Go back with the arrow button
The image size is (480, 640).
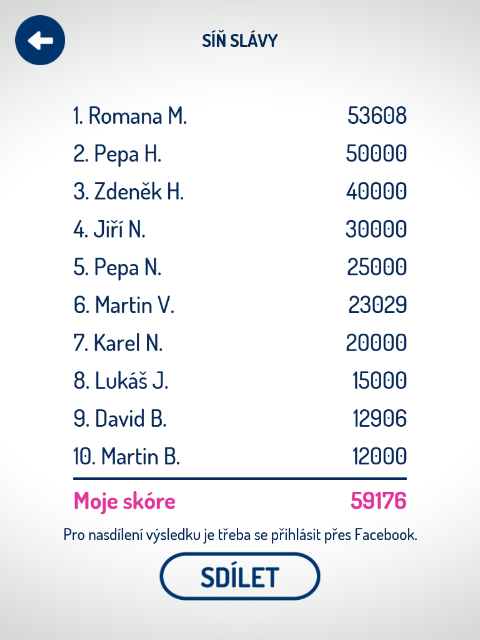40,40
